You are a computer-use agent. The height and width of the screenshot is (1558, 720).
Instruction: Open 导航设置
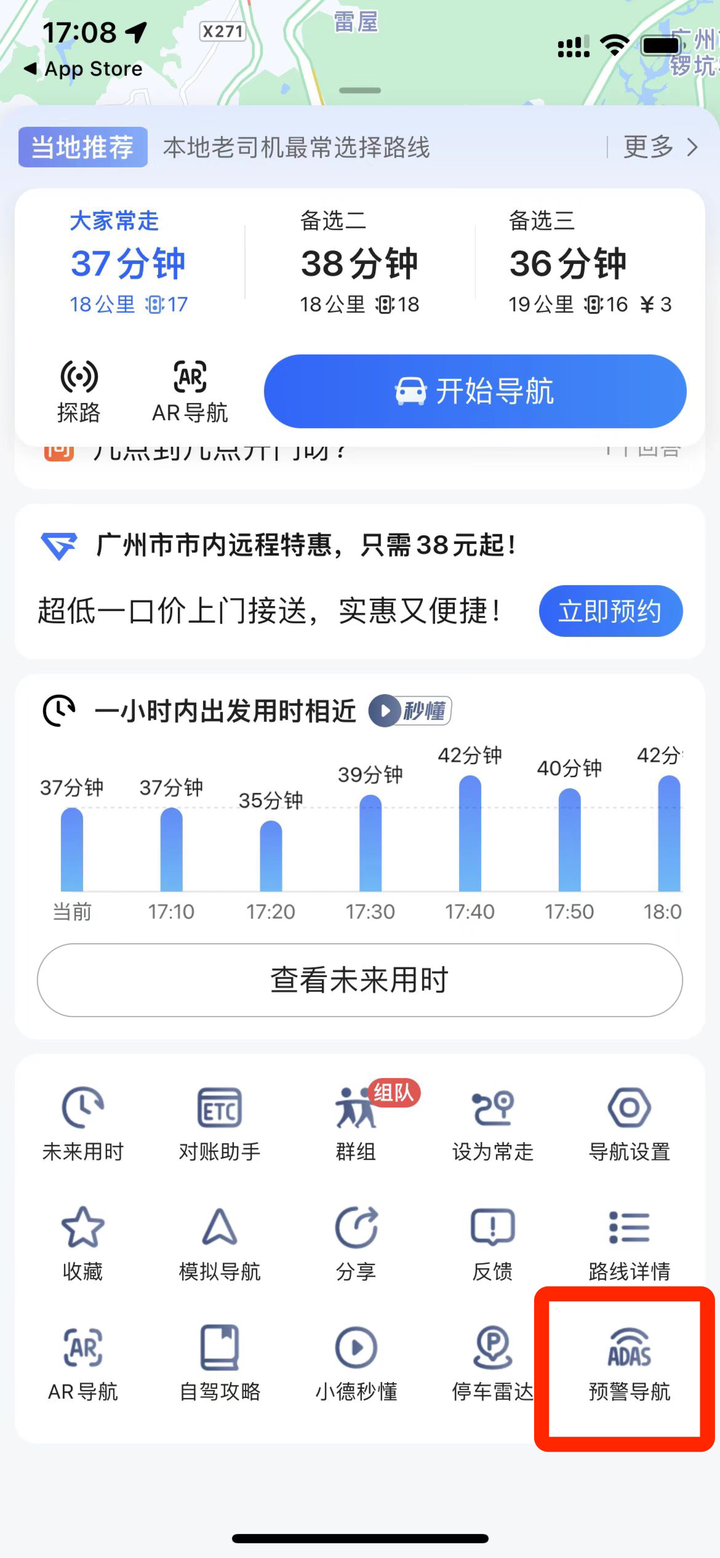tap(629, 1125)
